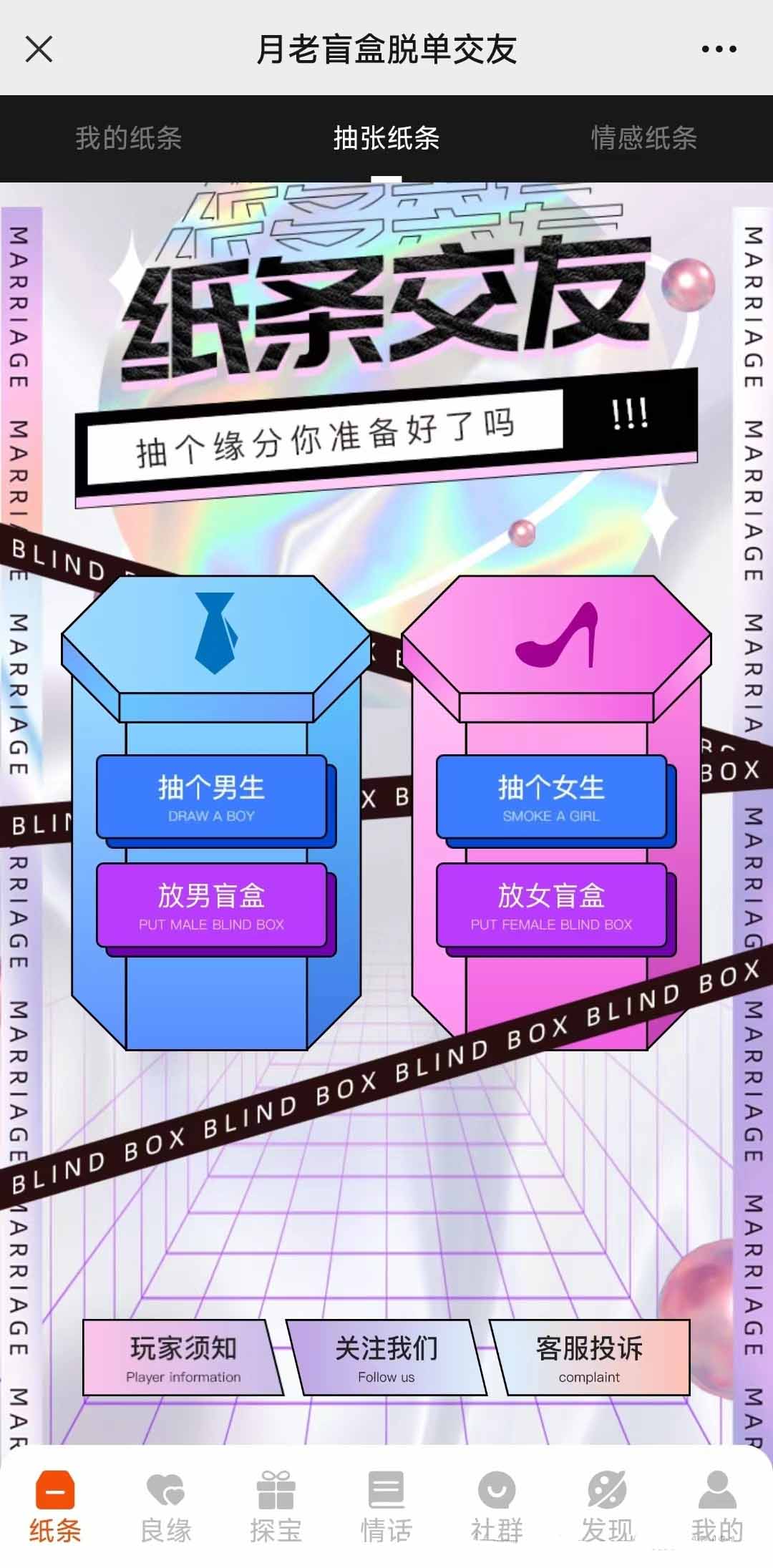Screen dimensions: 773x1568
Task: Open 关注我们 Follow us
Action: pos(386,1358)
